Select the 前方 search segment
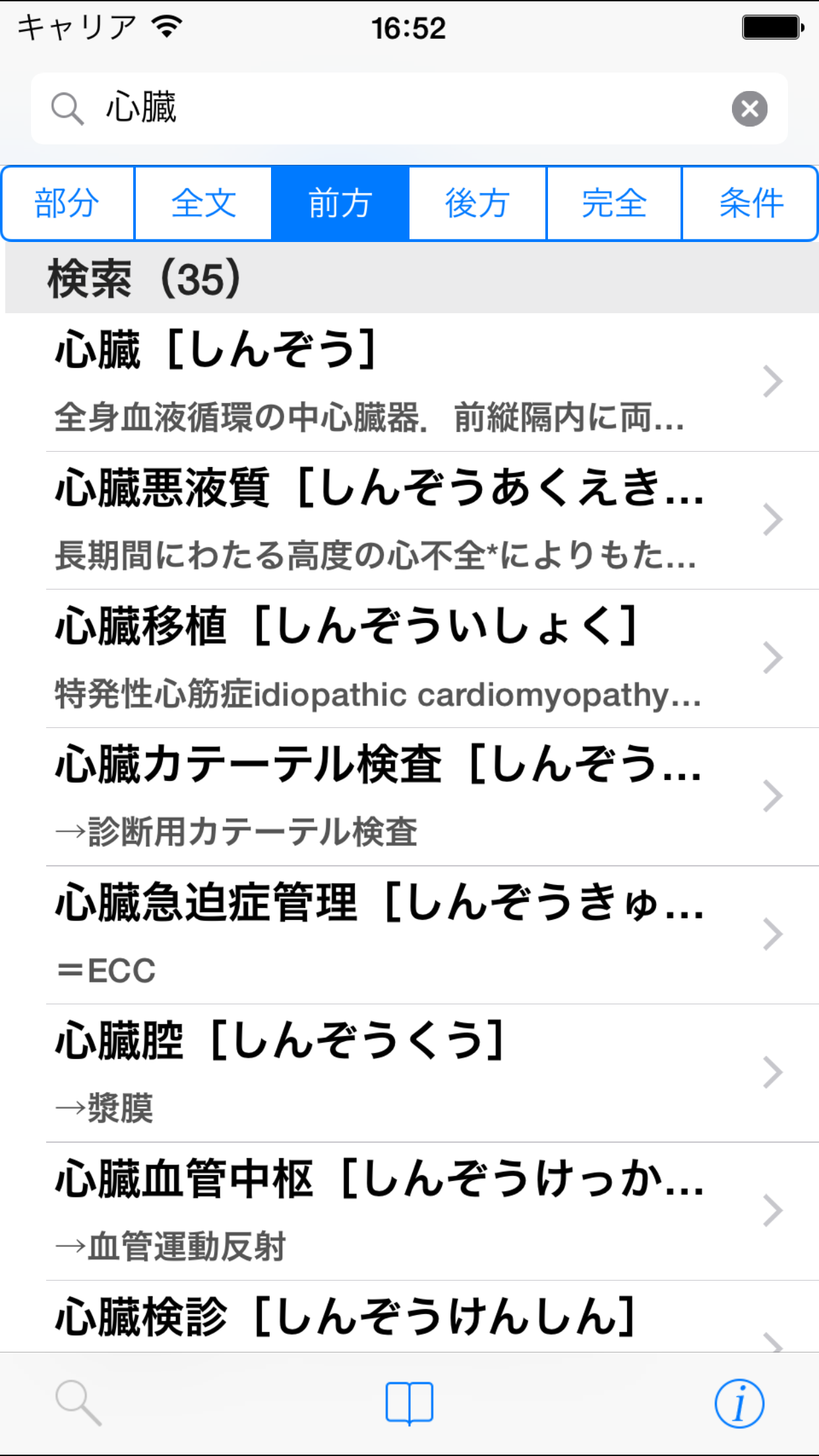This screenshot has height=1456, width=819. point(340,203)
